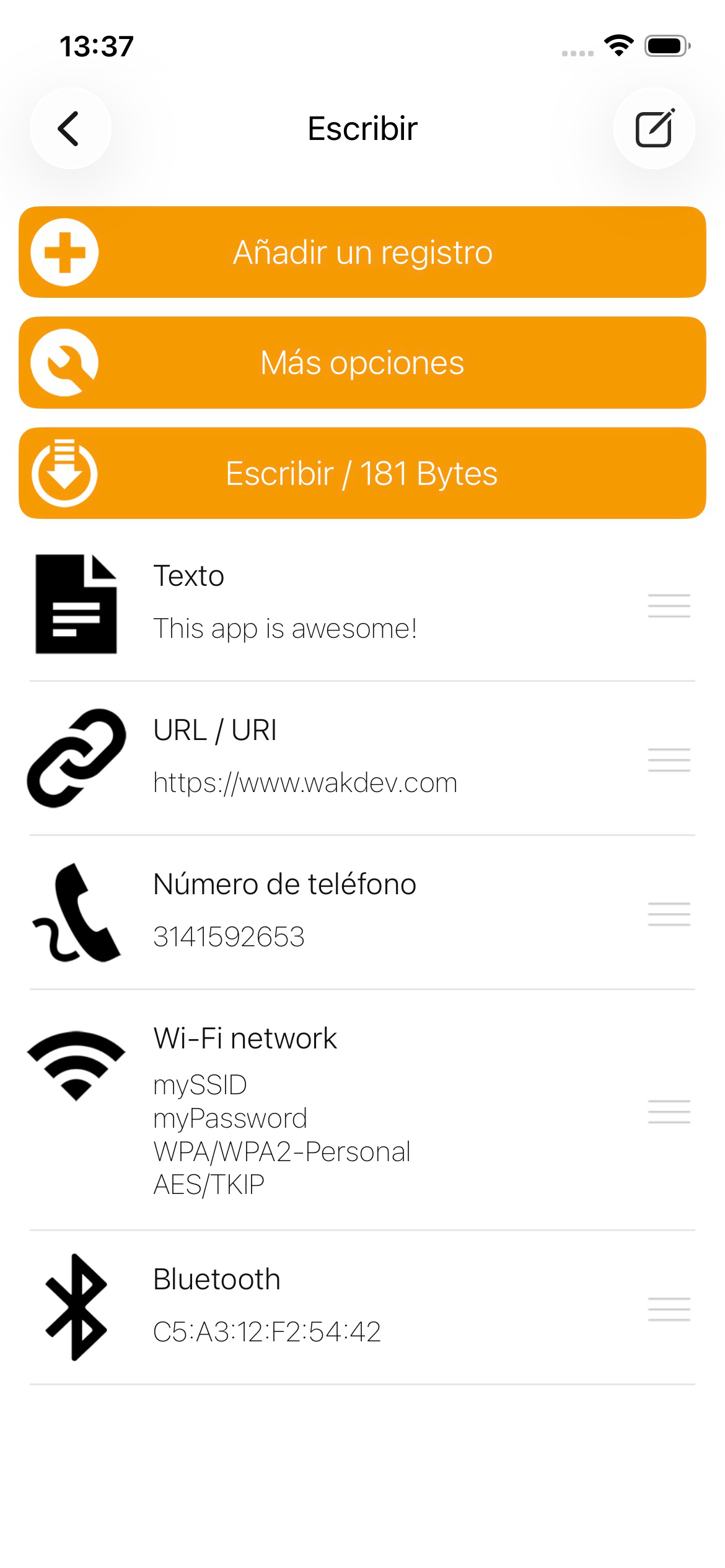Go back using the left chevron

pyautogui.click(x=69, y=128)
